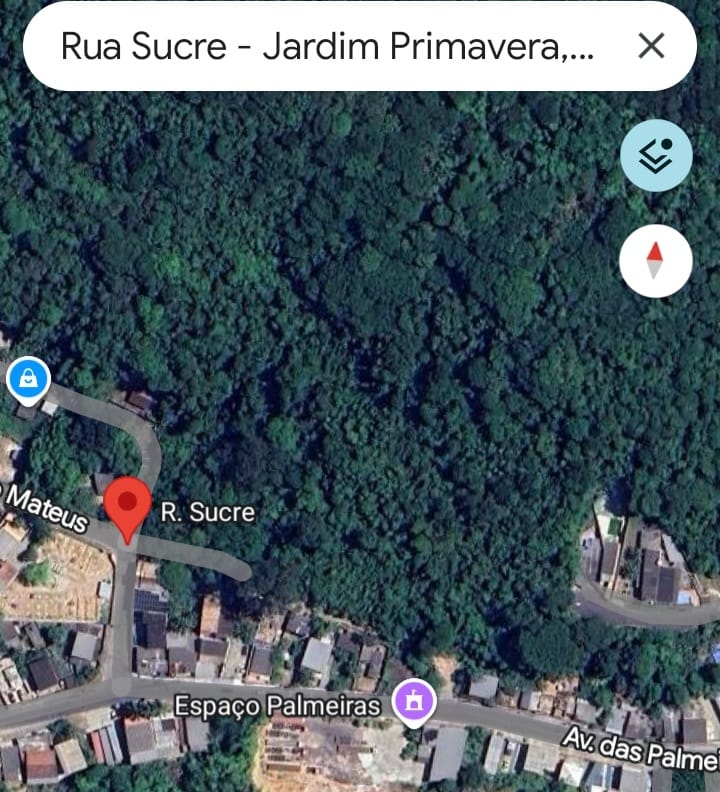Open the blue shopping bag place marker
This screenshot has width=720, height=792.
[27, 379]
